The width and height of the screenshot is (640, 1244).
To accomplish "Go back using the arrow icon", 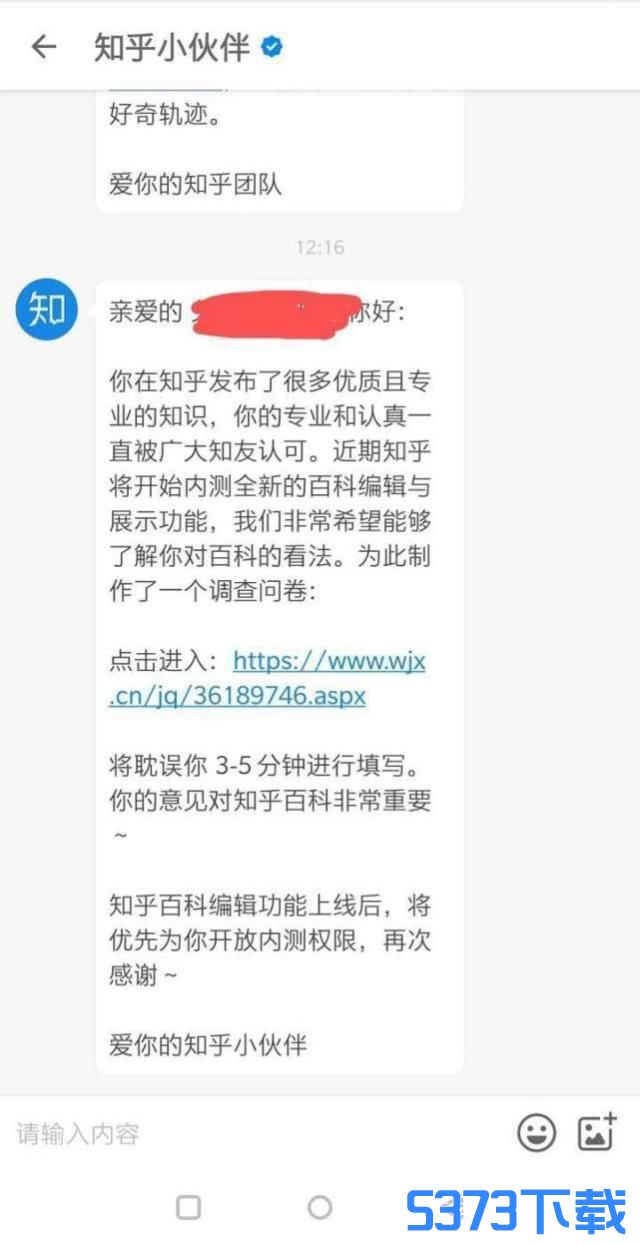I will 43,47.
